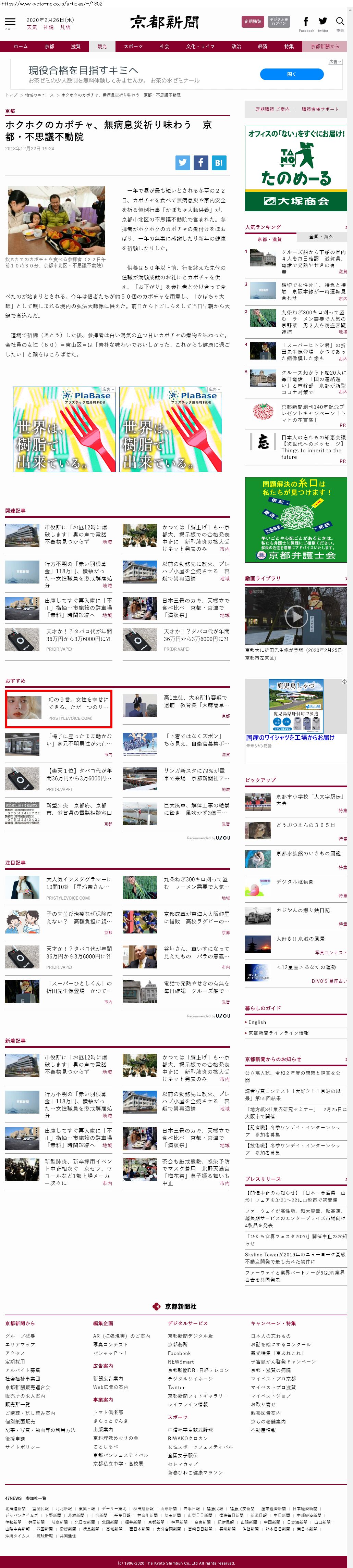This screenshot has height=1568, width=353.
Task: Tap the 定期購読 subscribe button
Action: (x=252, y=21)
